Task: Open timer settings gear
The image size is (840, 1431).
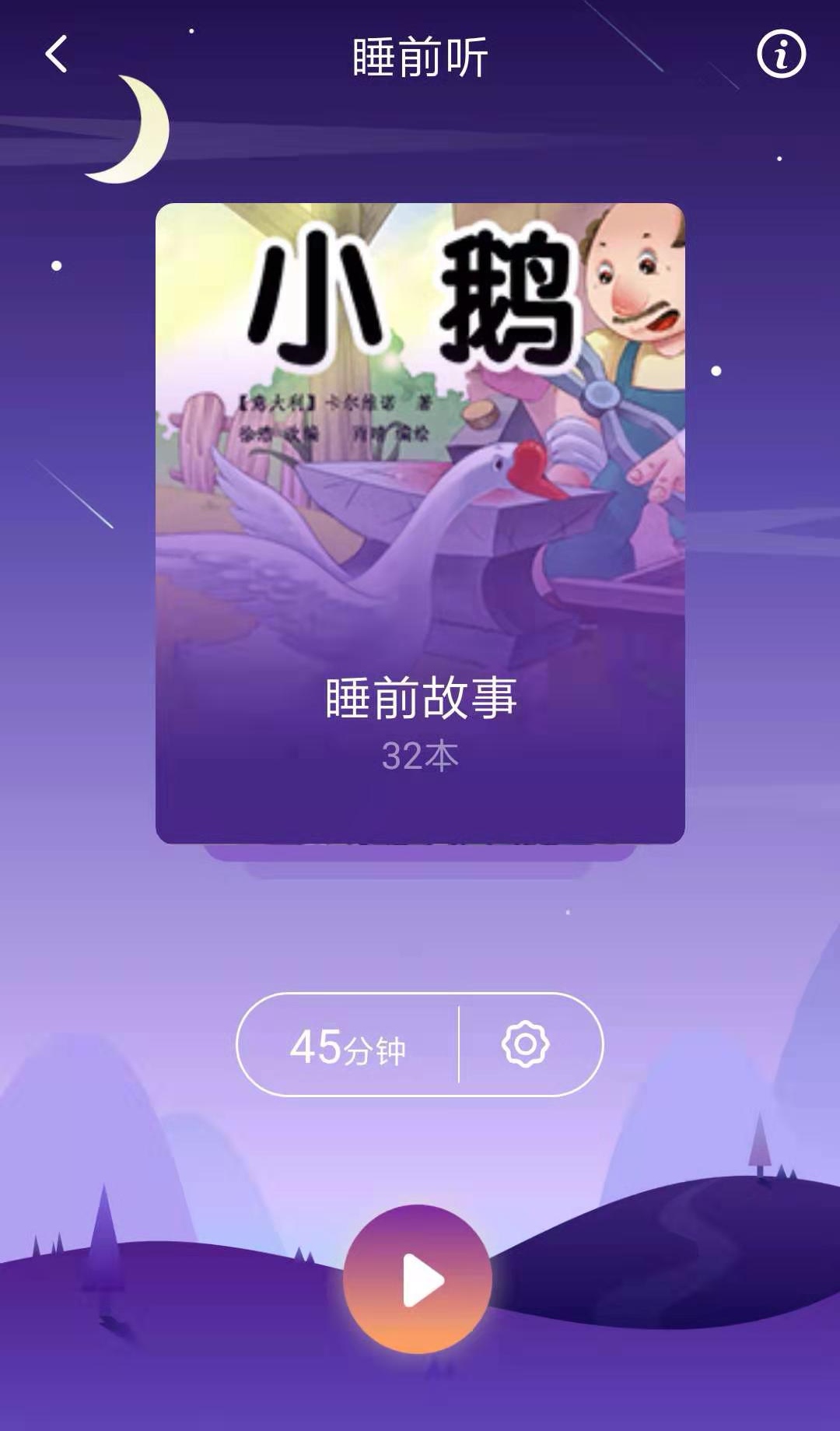Action: coord(525,1044)
